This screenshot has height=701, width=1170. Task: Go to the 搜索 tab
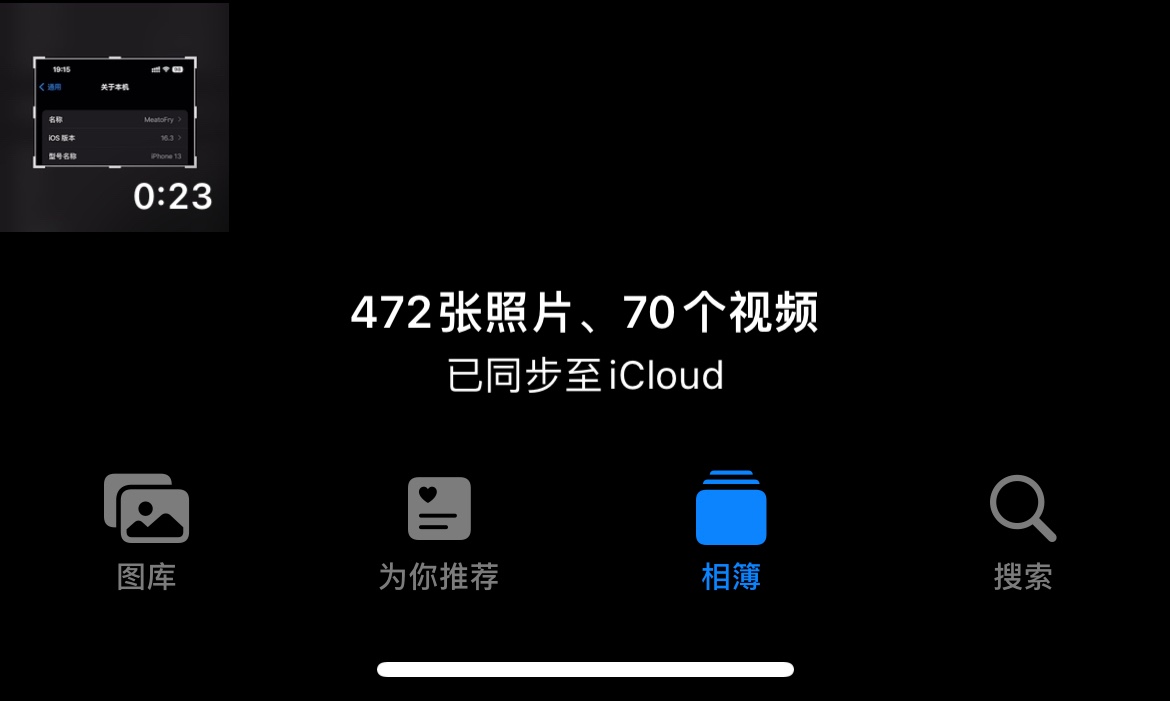click(1022, 532)
